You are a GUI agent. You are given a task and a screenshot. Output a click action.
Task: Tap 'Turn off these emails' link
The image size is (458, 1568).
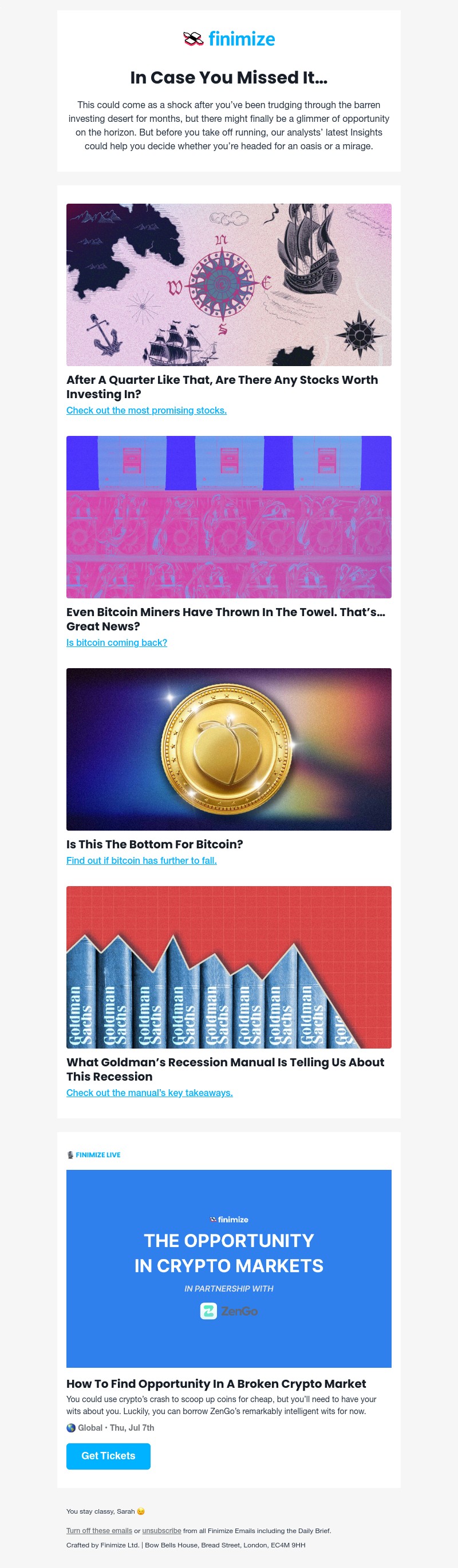[x=98, y=1530]
